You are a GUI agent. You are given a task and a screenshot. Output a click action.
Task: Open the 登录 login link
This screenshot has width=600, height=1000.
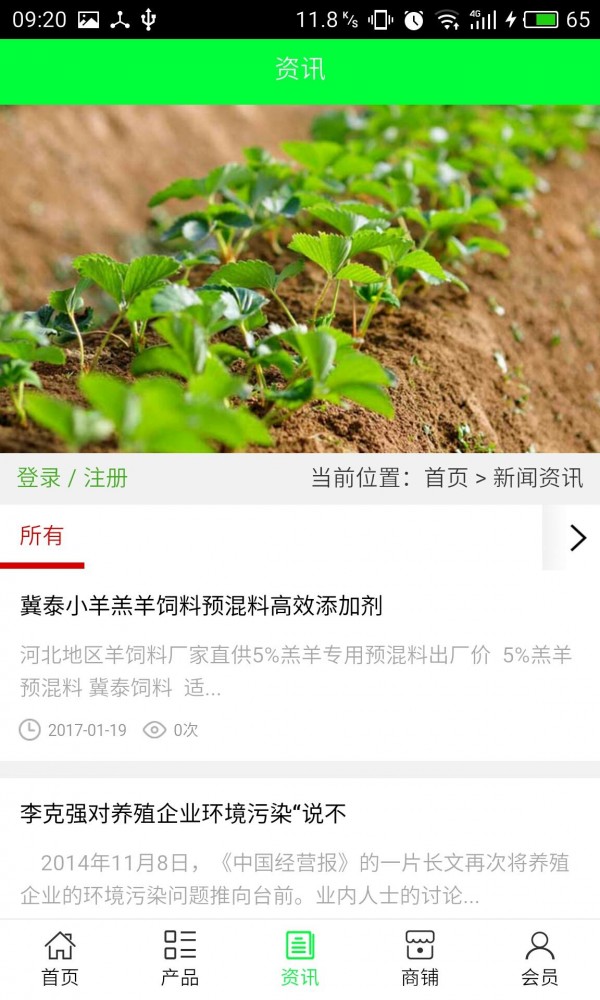point(39,478)
